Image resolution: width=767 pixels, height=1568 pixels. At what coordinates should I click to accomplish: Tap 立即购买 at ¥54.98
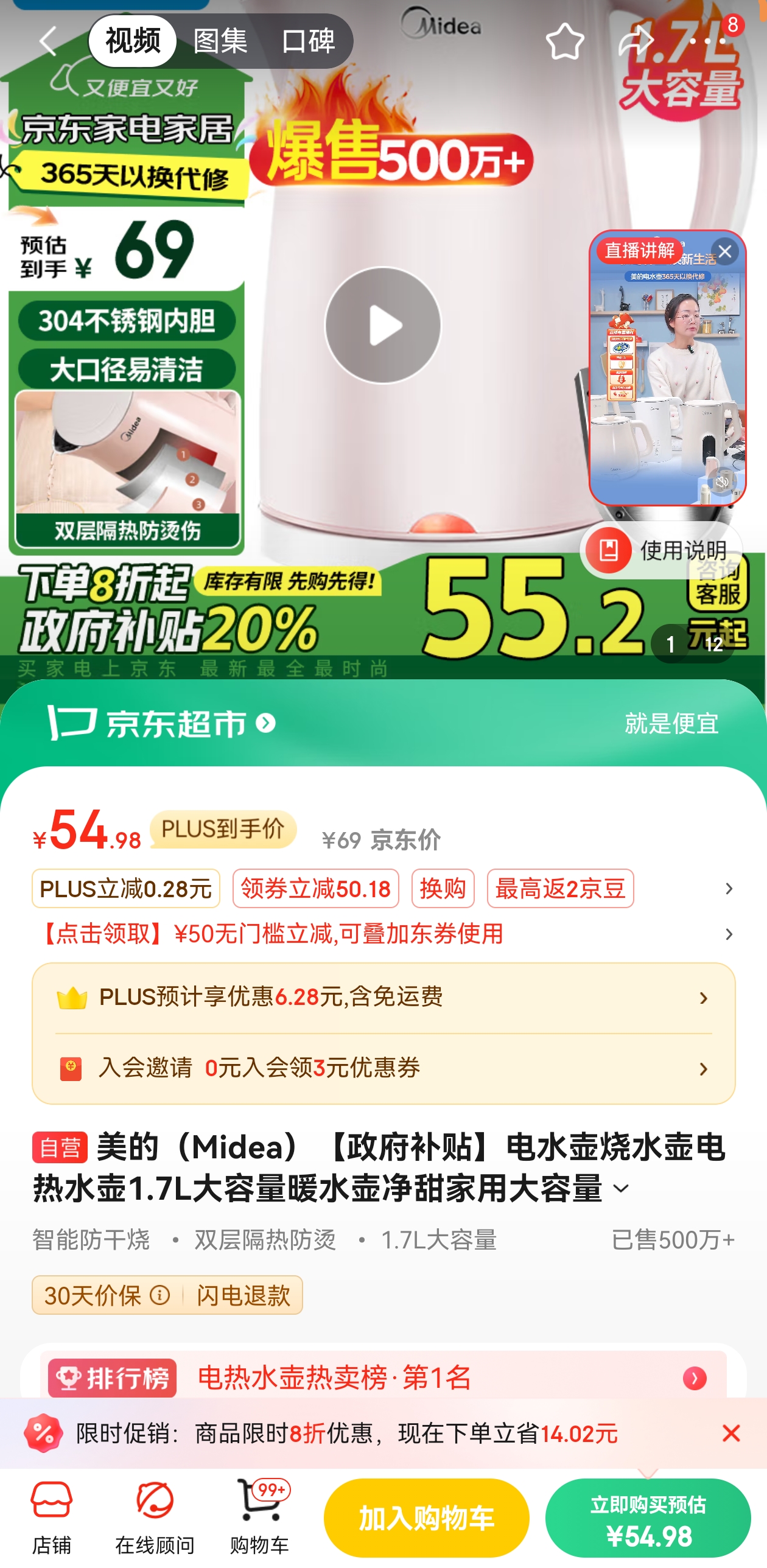(x=648, y=1518)
